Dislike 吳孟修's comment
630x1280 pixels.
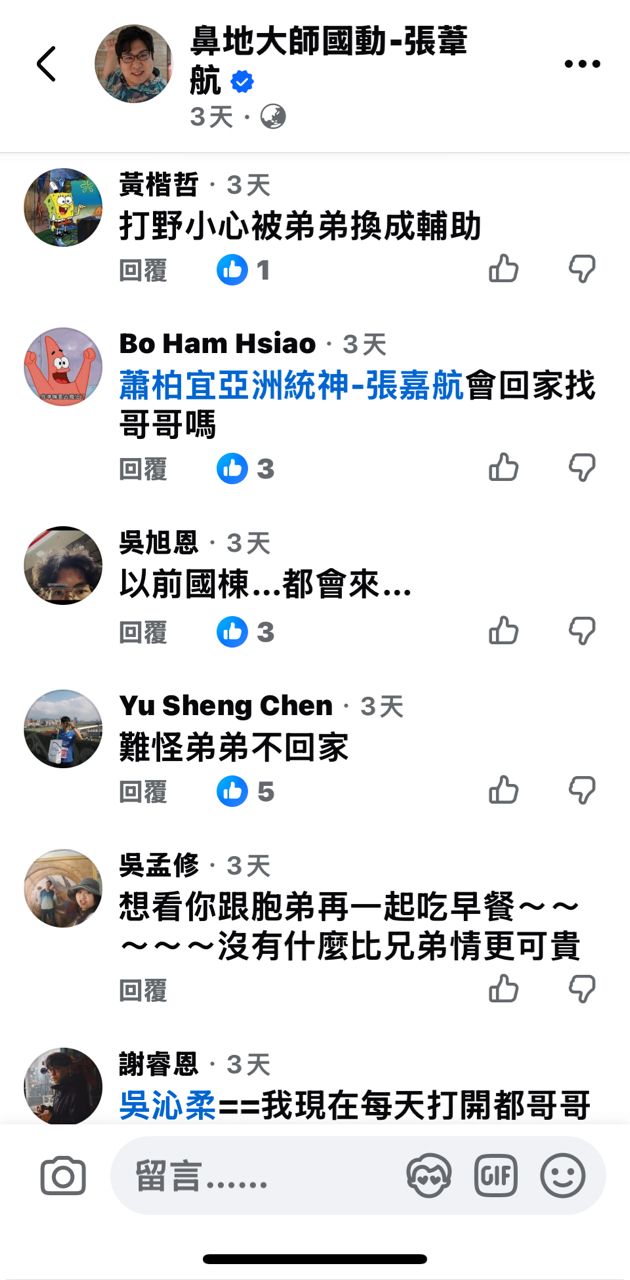click(582, 990)
